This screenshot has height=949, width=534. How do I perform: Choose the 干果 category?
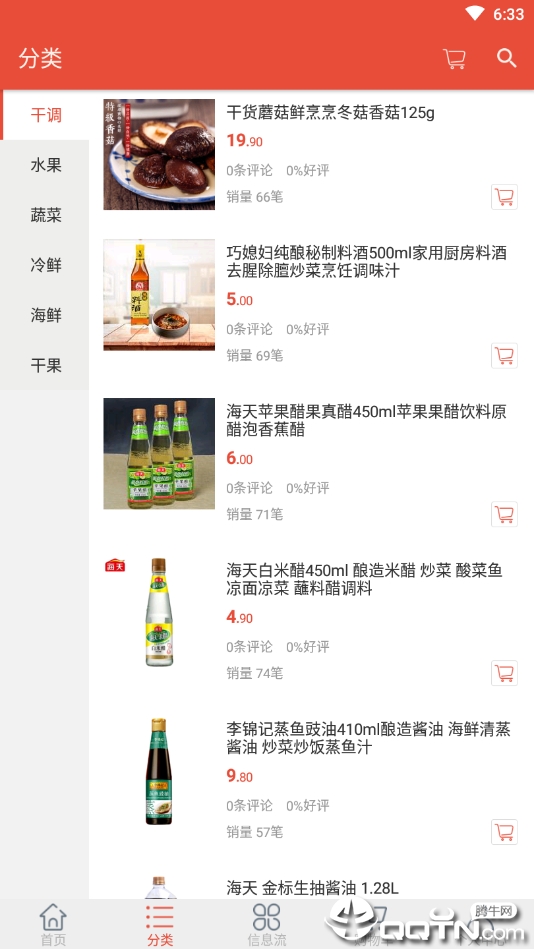pyautogui.click(x=46, y=366)
